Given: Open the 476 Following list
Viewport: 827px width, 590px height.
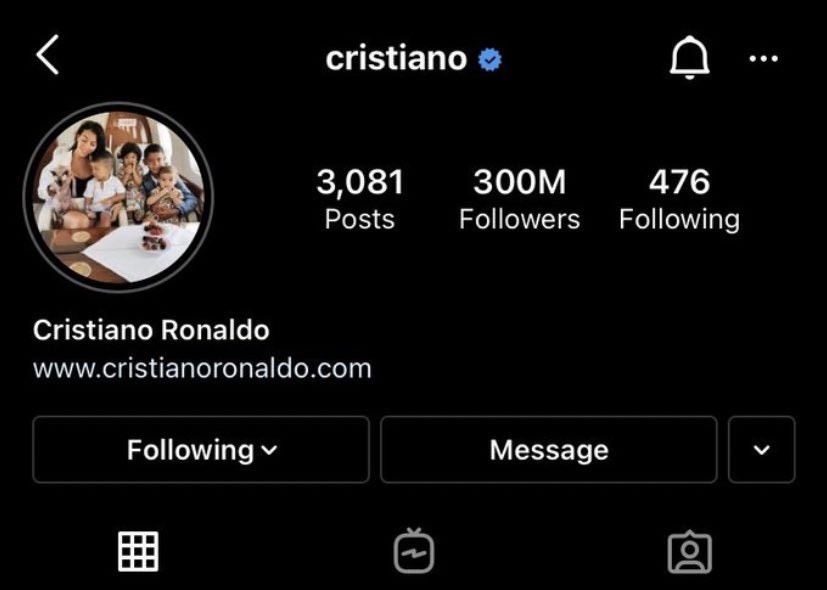Looking at the screenshot, I should coord(679,199).
